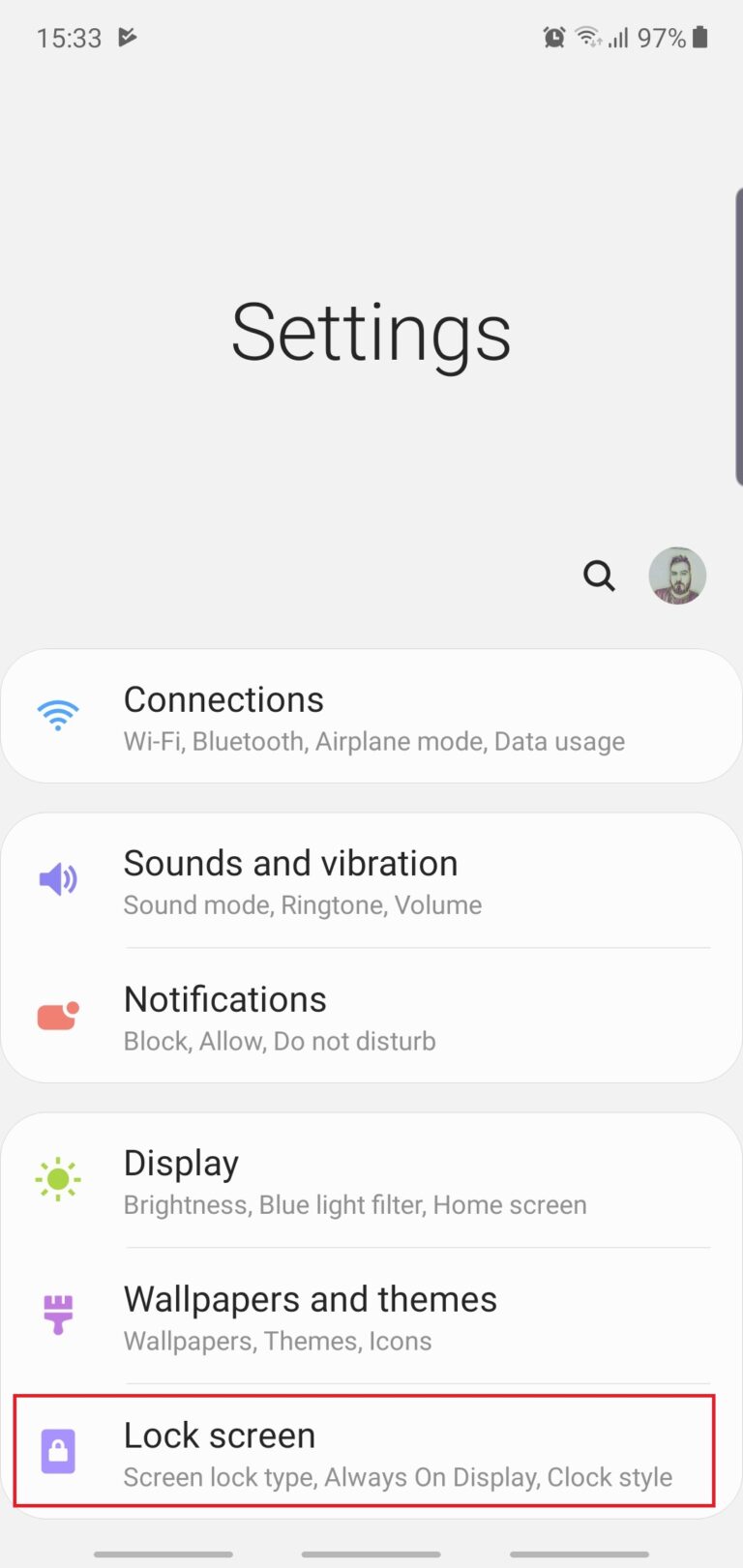Open search in Settings
The width and height of the screenshot is (743, 1568).
600,576
